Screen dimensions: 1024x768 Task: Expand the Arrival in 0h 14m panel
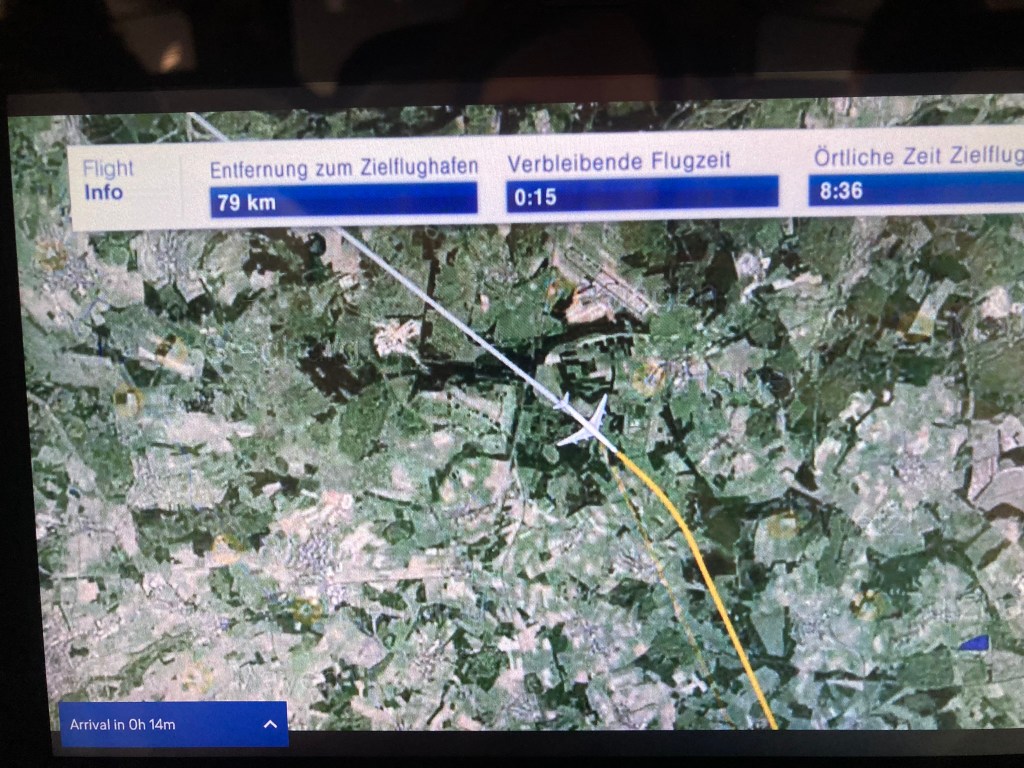[270, 725]
